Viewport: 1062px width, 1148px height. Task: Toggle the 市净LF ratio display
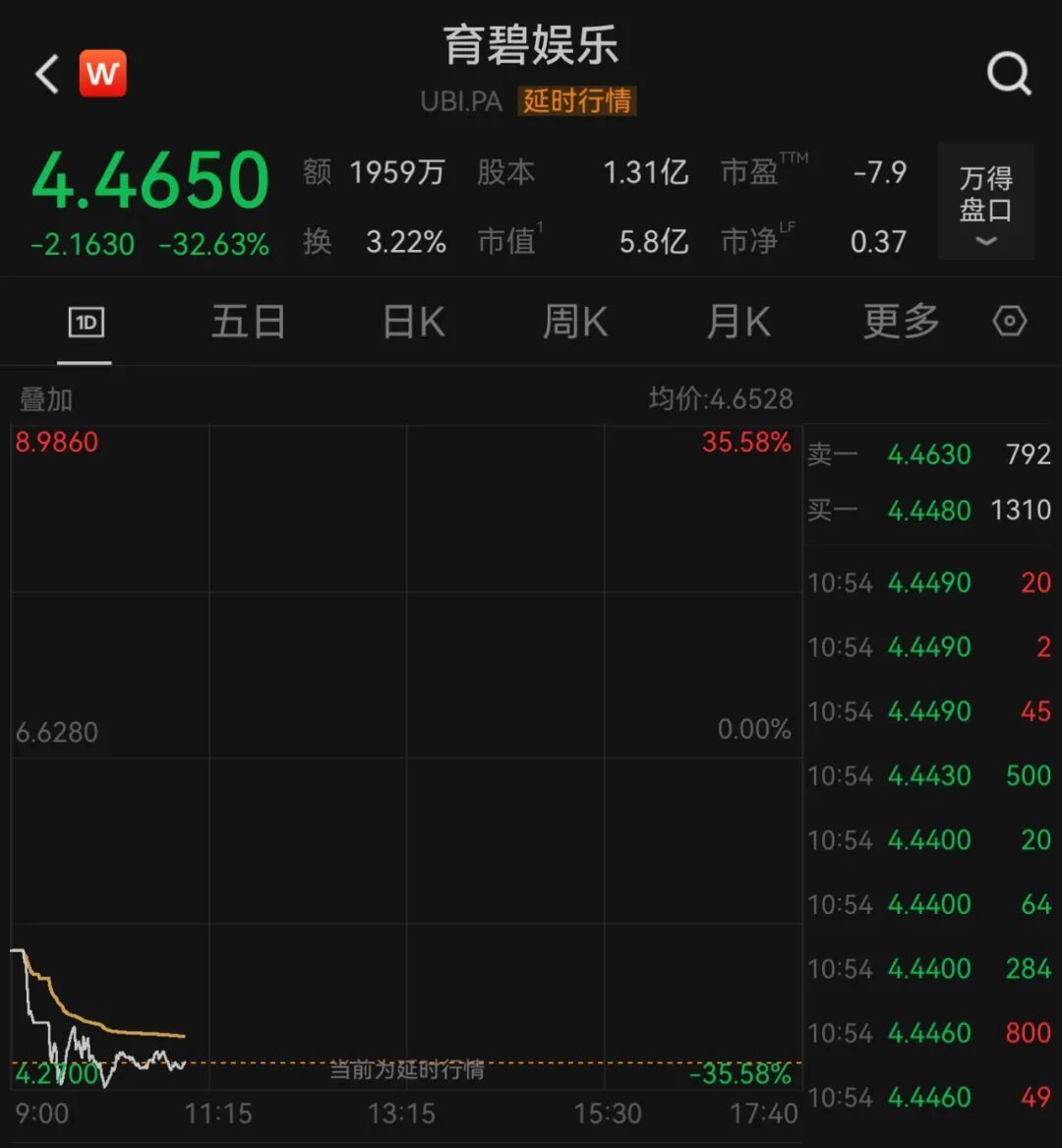point(757,242)
